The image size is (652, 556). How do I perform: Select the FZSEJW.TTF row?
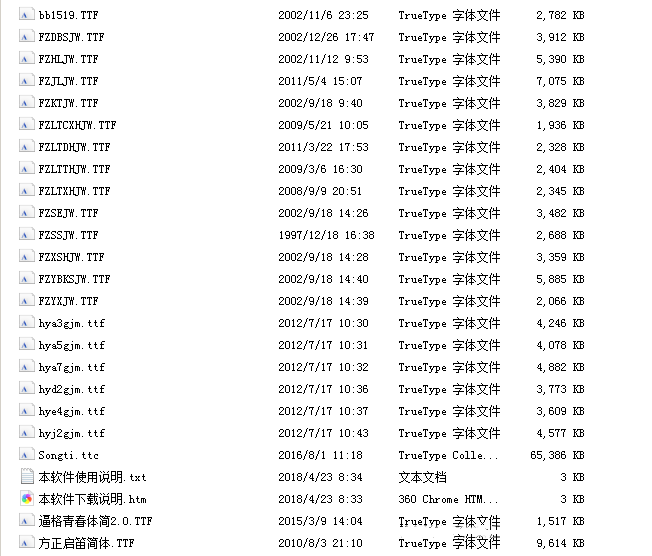tap(68, 213)
